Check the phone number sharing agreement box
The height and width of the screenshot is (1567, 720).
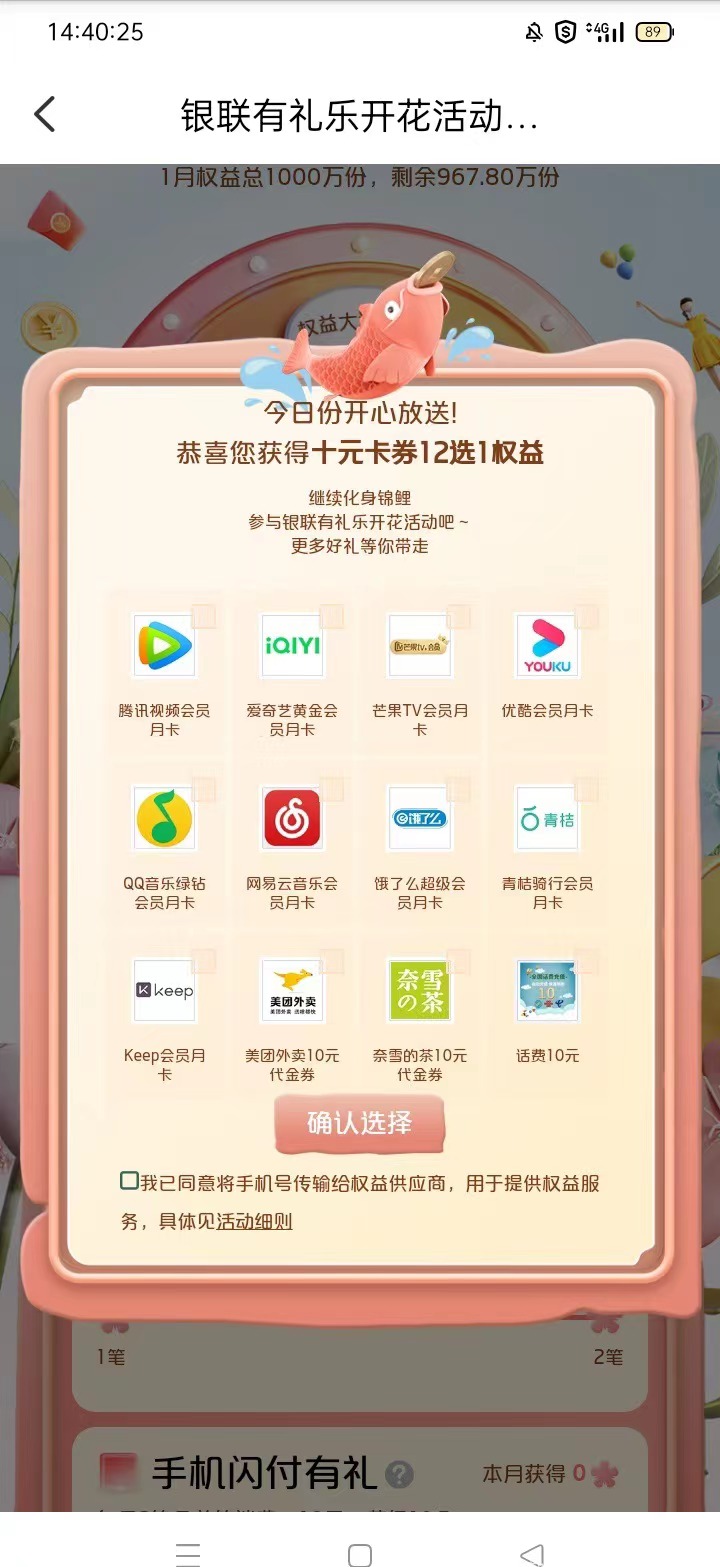(x=129, y=1182)
